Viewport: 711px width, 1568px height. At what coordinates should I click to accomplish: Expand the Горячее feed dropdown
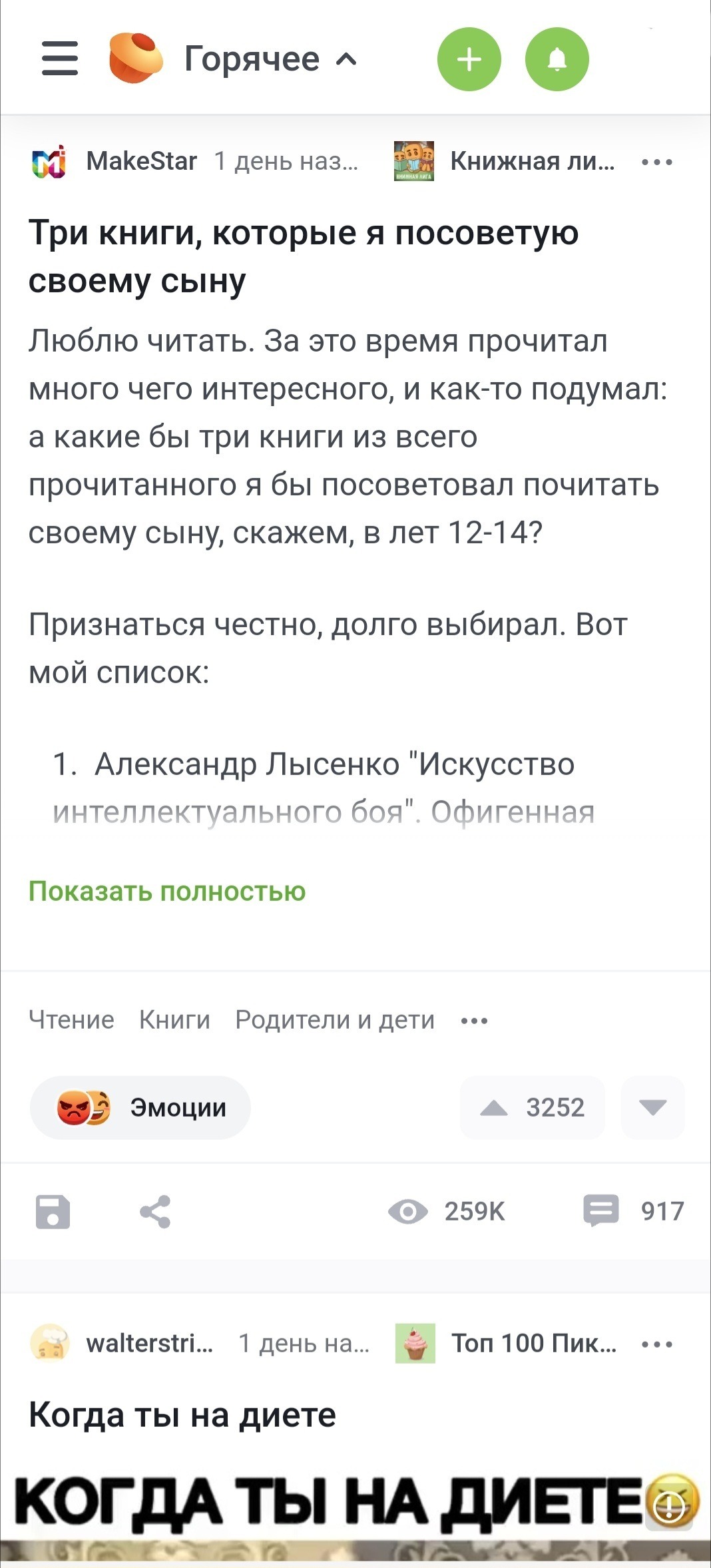270,59
